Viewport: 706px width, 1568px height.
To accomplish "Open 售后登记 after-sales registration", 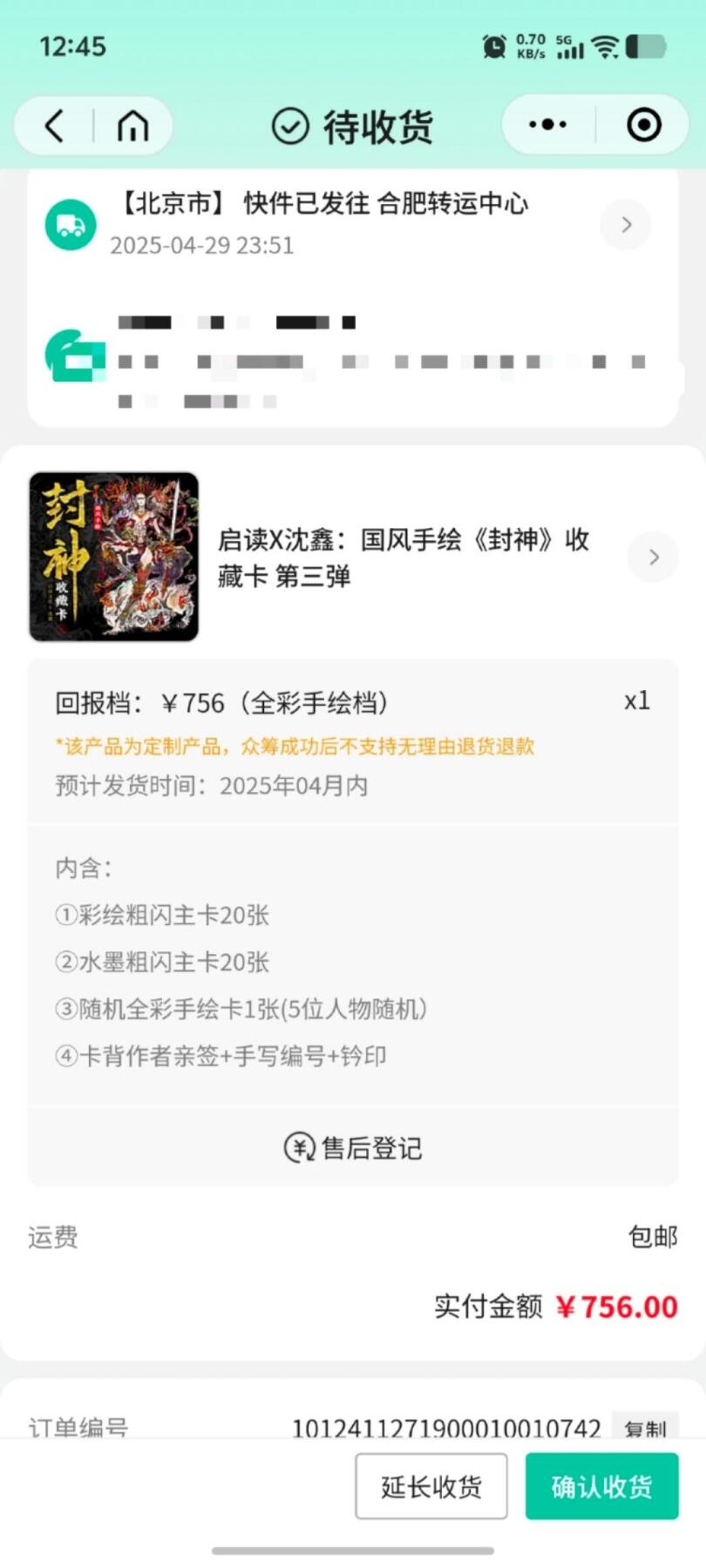I will pyautogui.click(x=353, y=1148).
